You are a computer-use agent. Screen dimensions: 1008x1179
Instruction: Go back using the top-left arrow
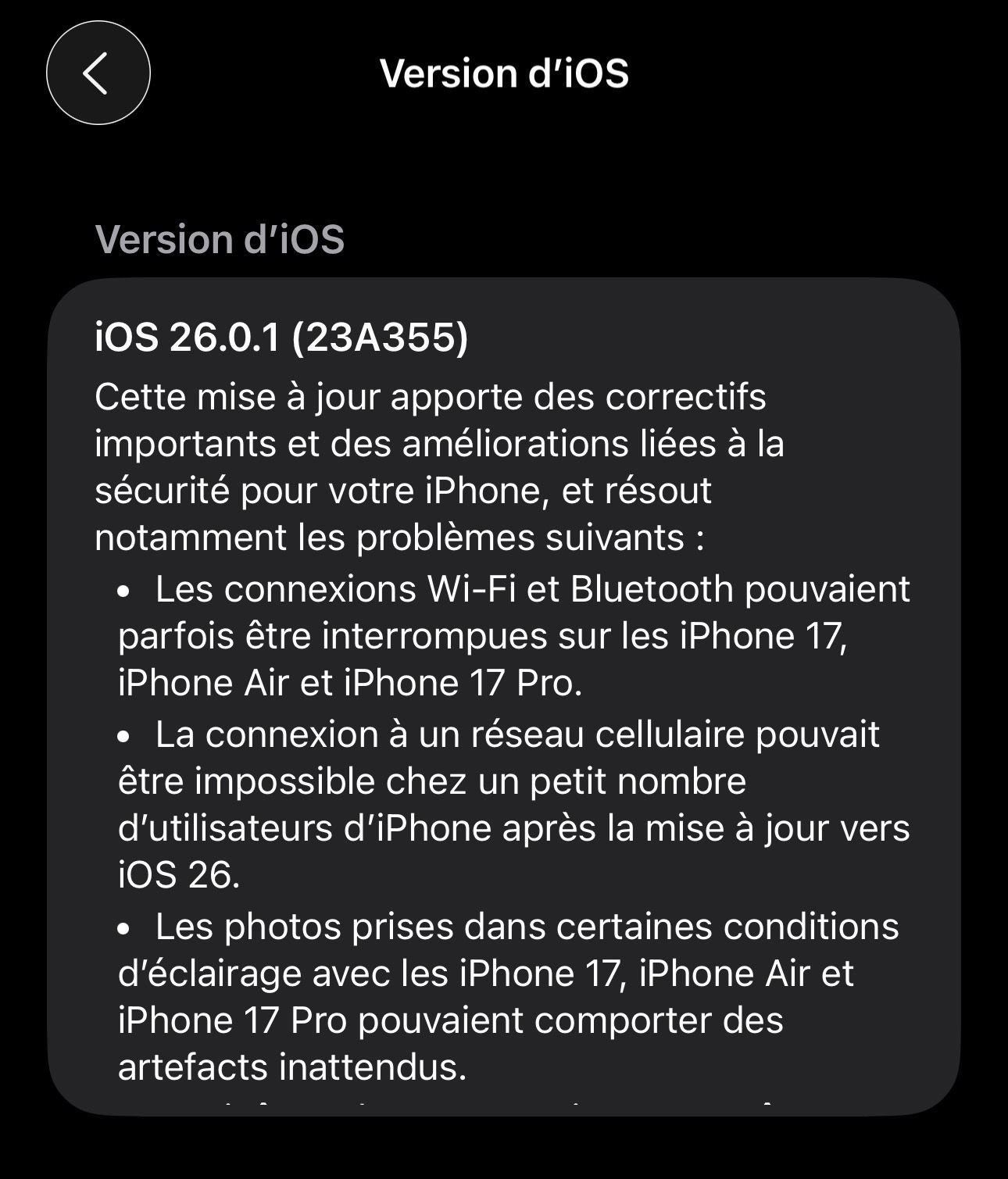tap(98, 73)
